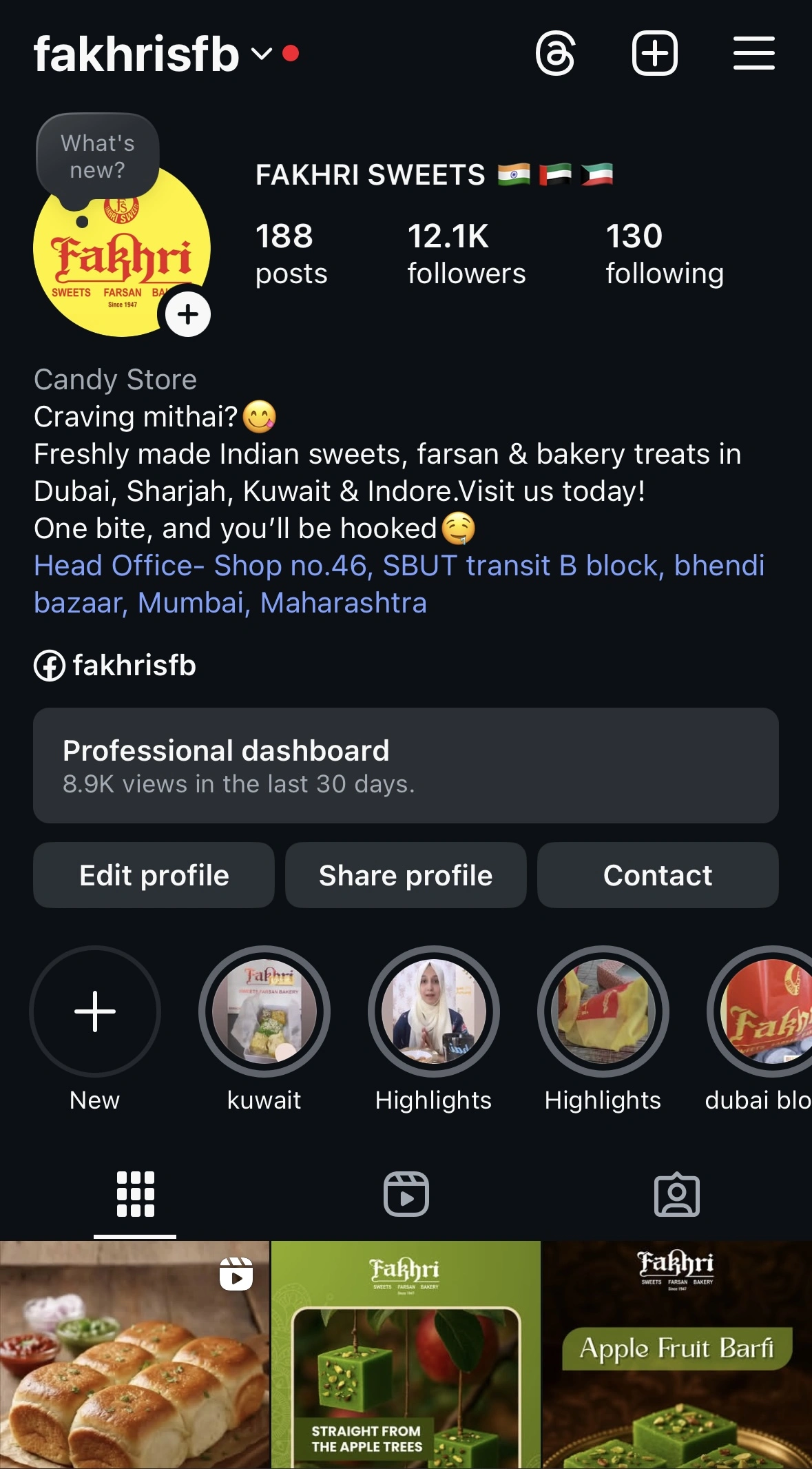Open the Apple Fruit Barfi post
The height and width of the screenshot is (1469, 812).
pyautogui.click(x=676, y=1355)
